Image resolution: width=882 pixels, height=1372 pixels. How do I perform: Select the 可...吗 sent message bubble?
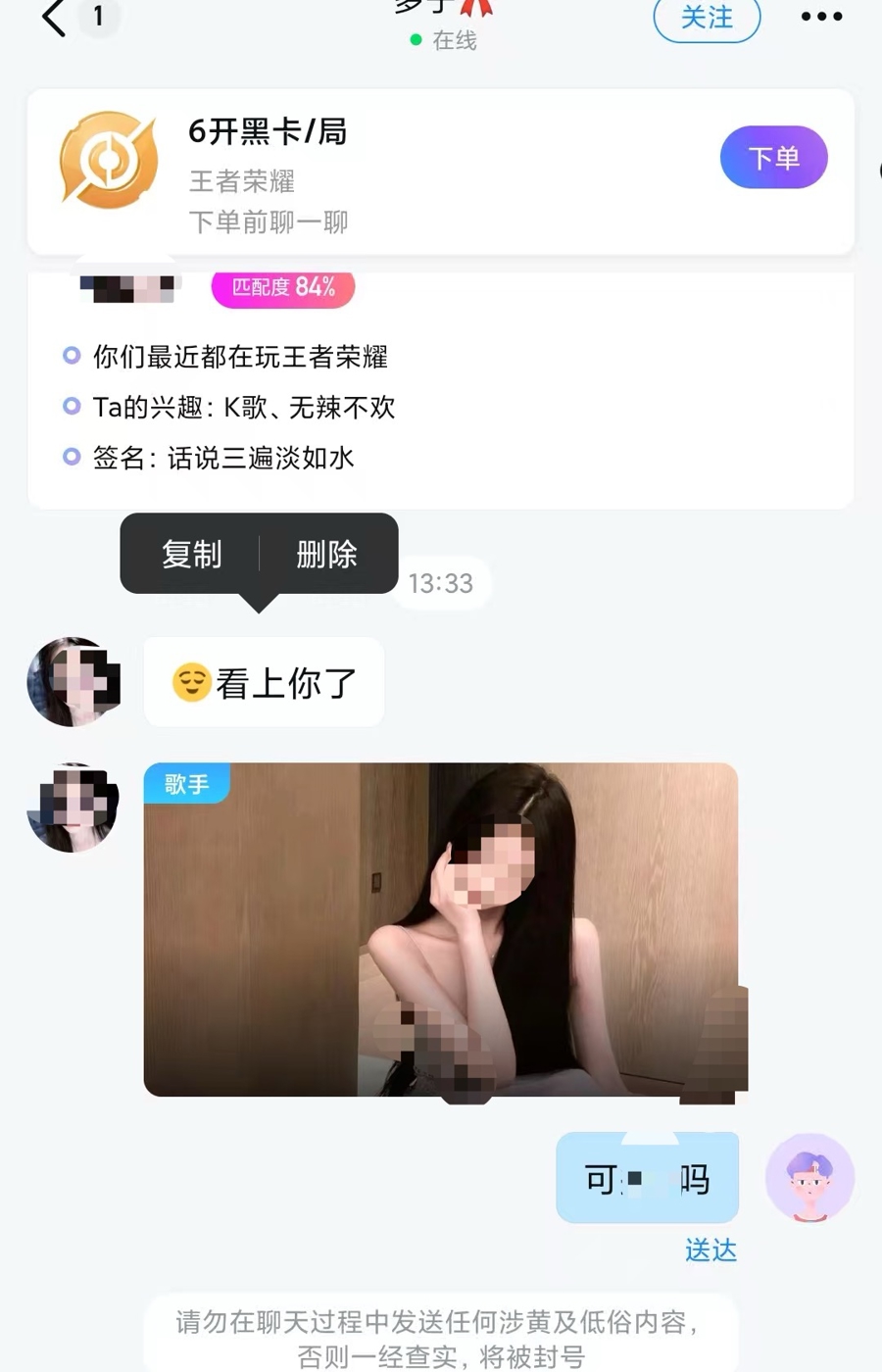pos(647,1178)
